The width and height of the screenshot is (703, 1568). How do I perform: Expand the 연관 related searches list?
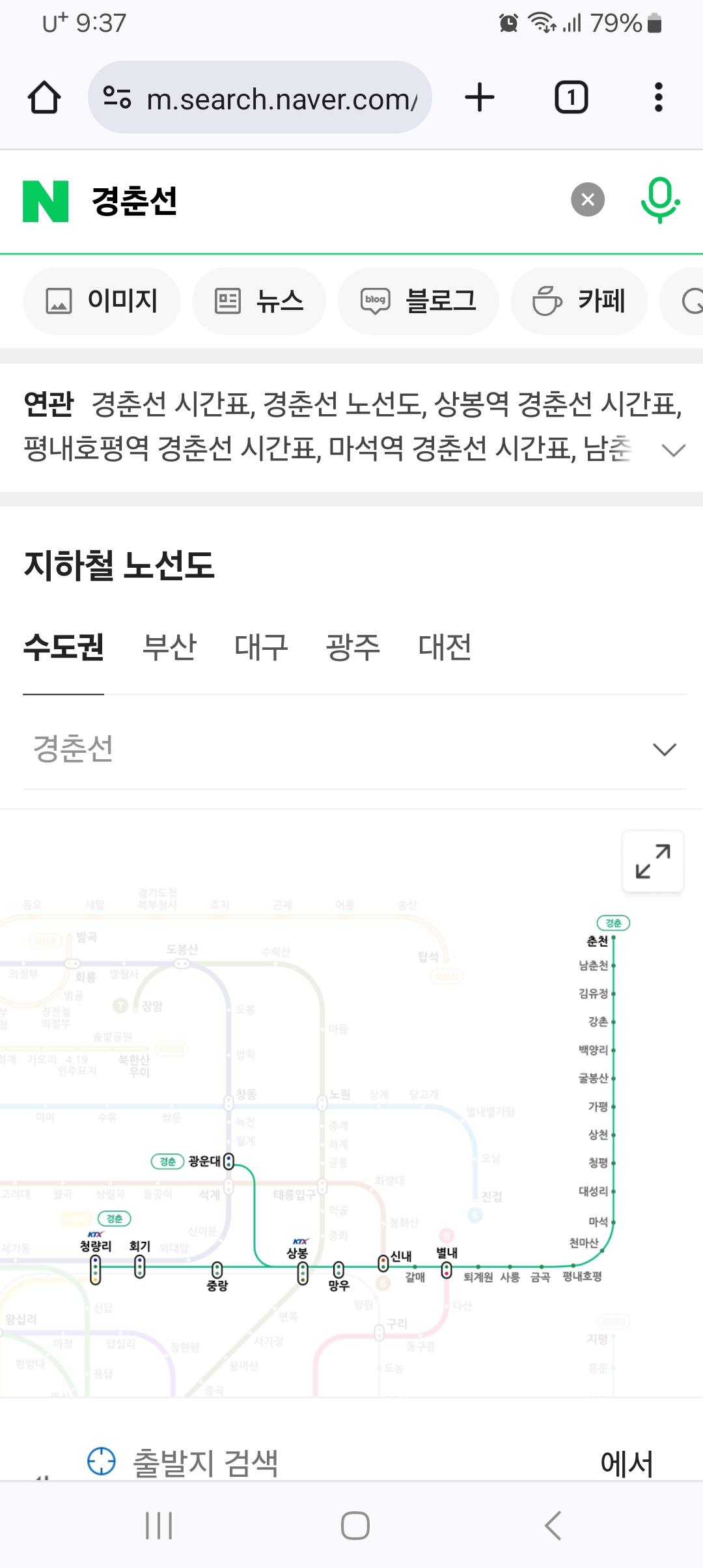(x=673, y=450)
